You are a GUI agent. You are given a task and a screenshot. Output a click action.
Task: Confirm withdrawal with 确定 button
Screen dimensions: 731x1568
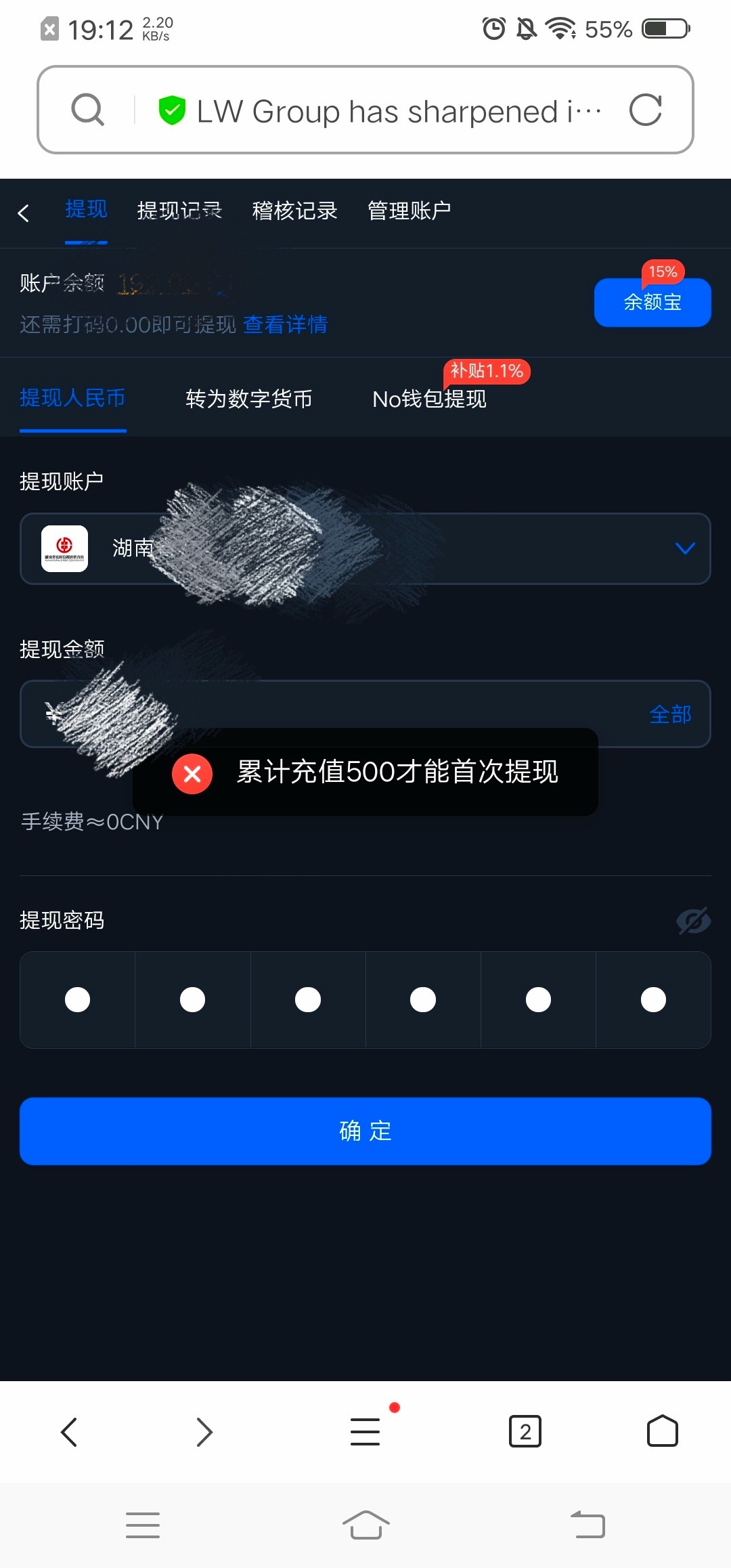[365, 1131]
